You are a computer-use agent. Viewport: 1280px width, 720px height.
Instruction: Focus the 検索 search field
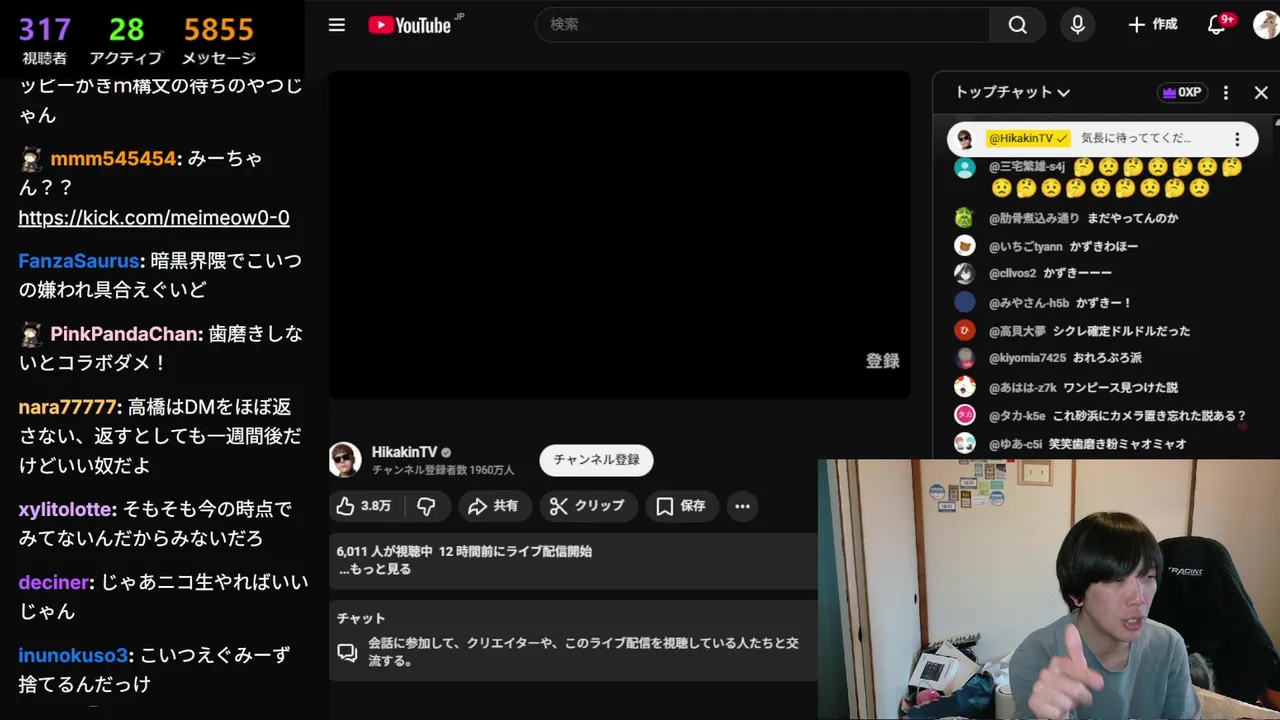(x=760, y=24)
